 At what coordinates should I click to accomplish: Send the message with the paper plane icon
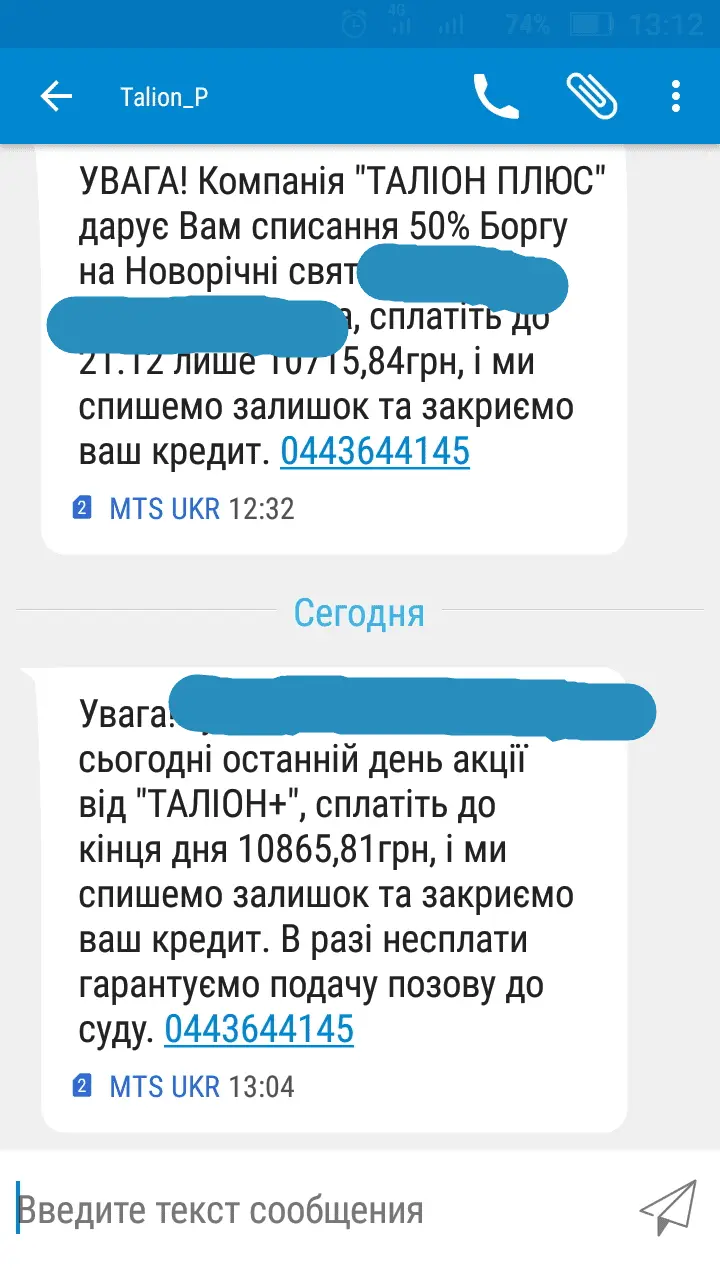tap(667, 1208)
